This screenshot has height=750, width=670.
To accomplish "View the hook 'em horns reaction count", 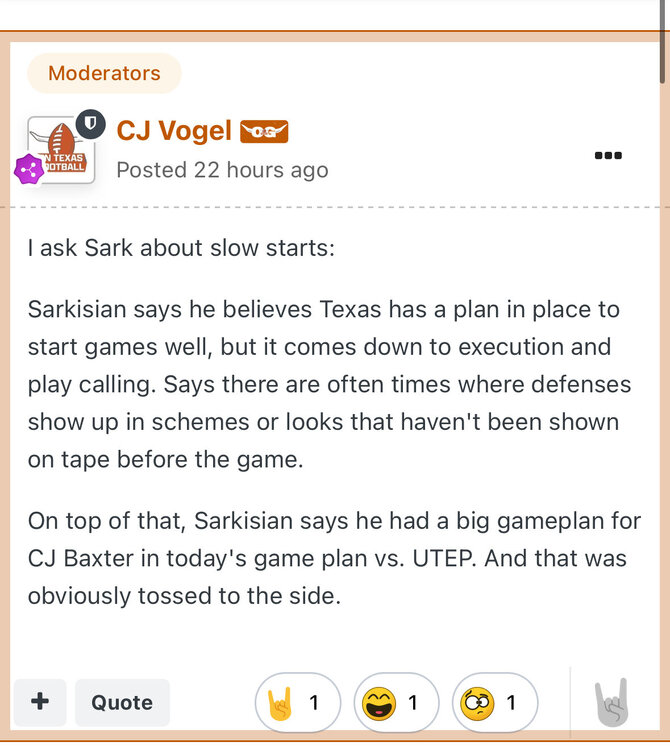I will click(298, 703).
